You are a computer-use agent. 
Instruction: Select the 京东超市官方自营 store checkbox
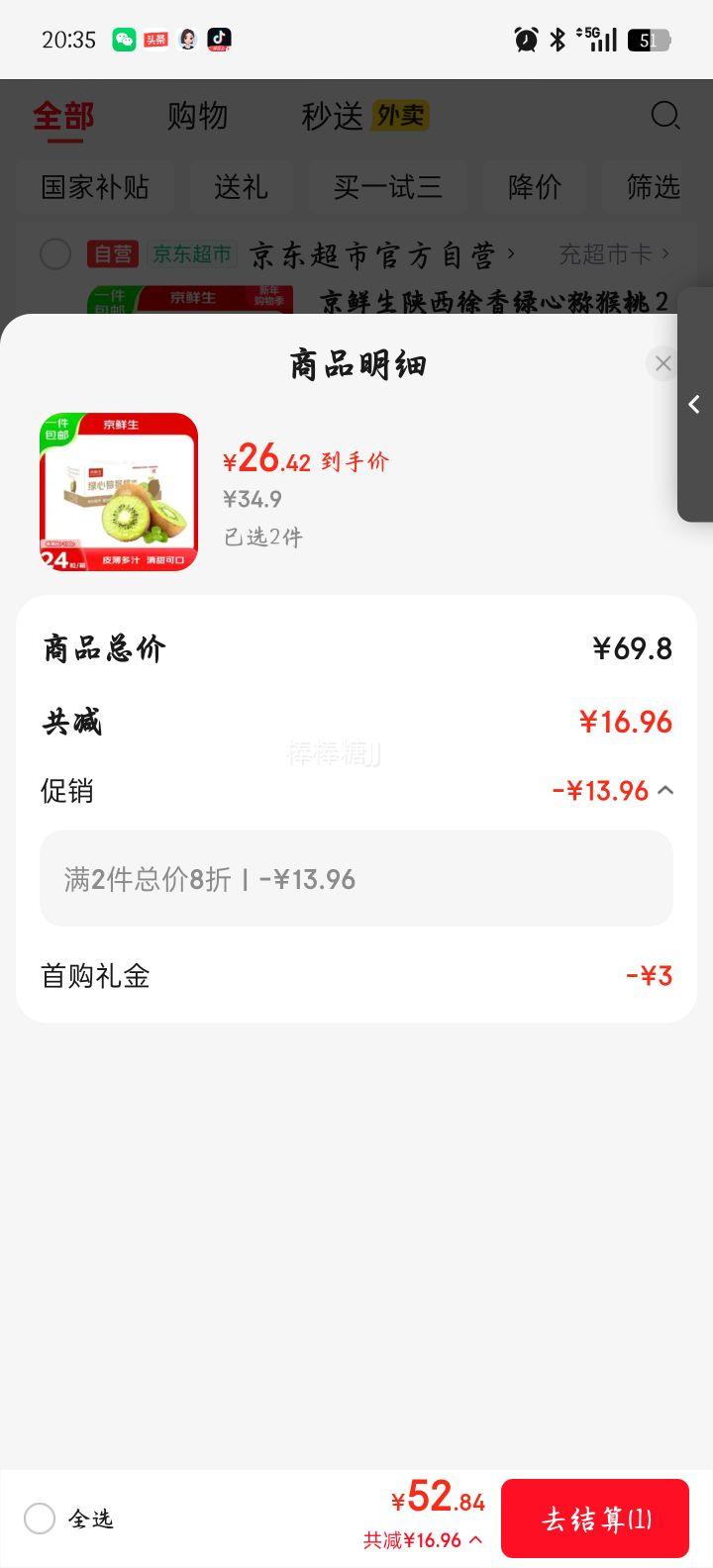tap(55, 253)
